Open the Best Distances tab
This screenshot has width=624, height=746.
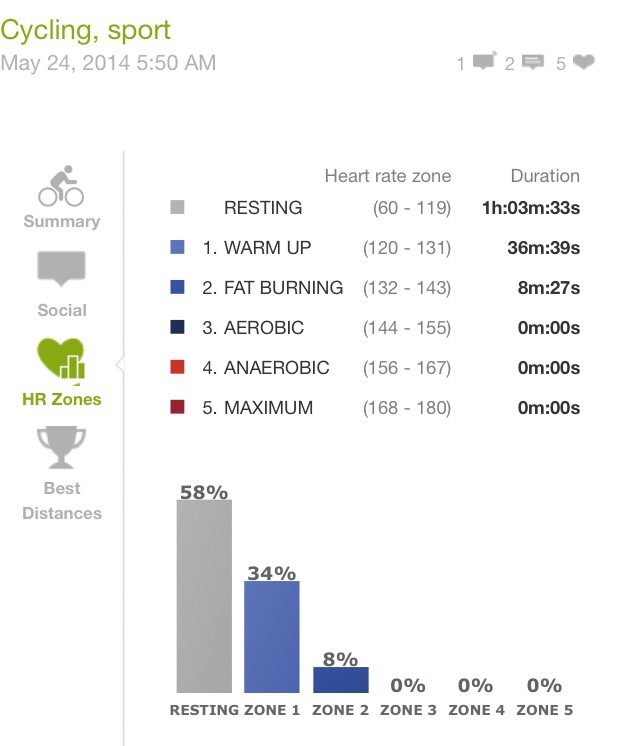(61, 472)
